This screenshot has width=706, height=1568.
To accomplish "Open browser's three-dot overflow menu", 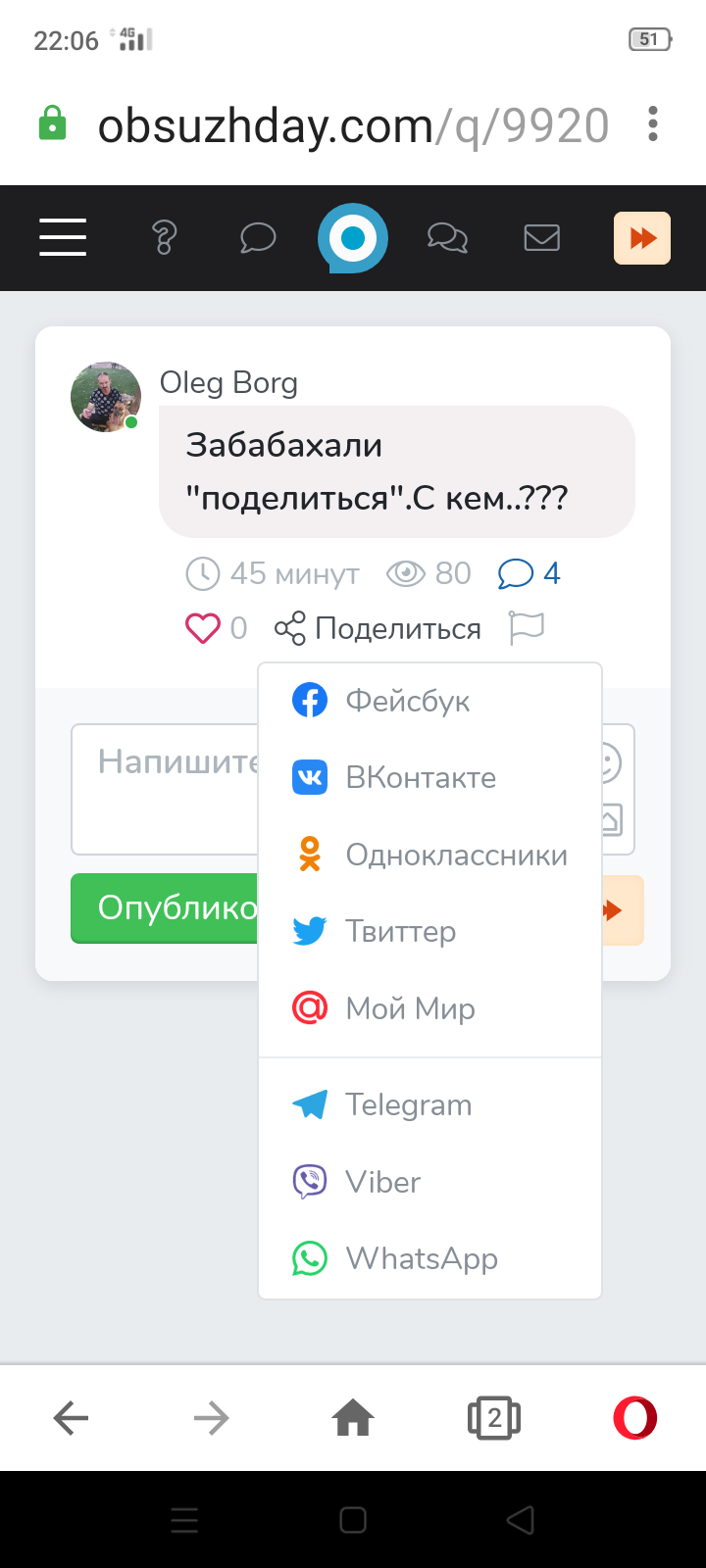I will click(653, 124).
